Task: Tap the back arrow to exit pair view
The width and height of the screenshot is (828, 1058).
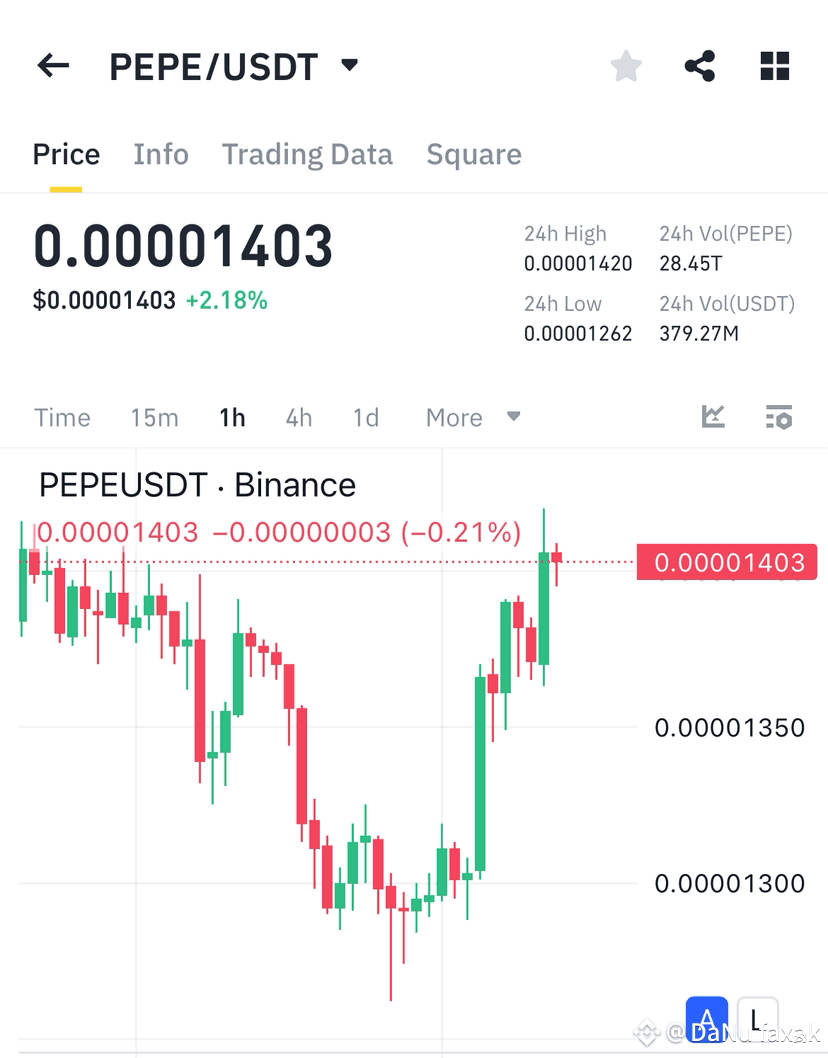Action: [52, 65]
